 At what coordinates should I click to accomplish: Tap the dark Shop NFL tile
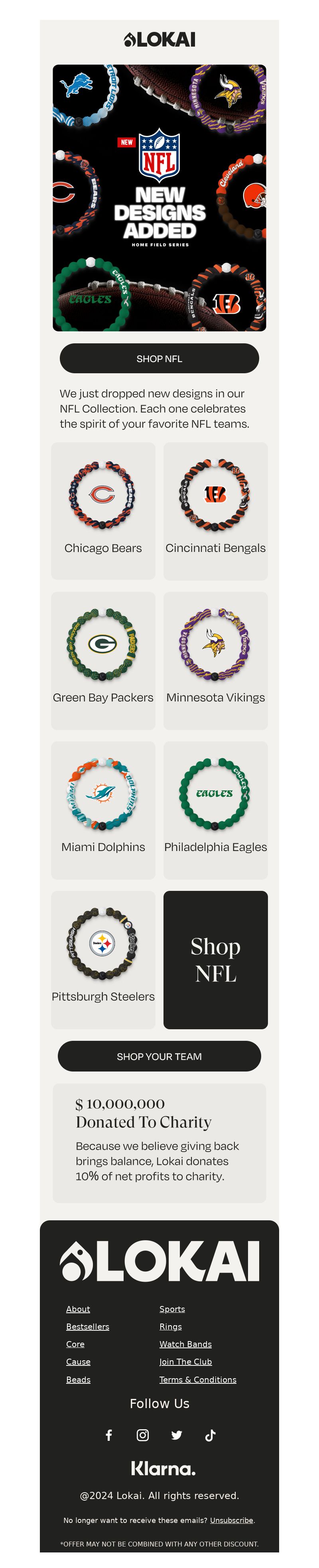(215, 960)
